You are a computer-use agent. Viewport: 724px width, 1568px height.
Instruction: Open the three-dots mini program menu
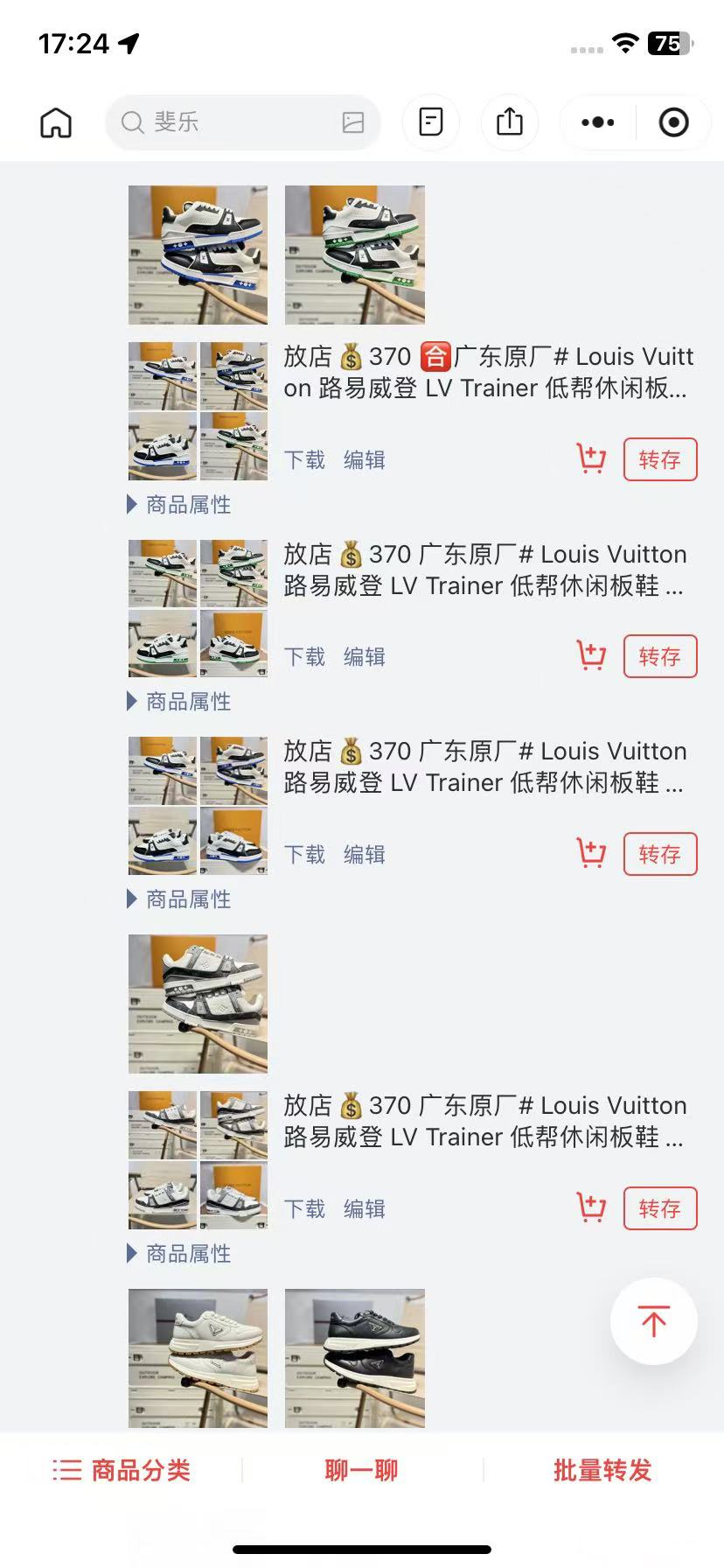tap(598, 122)
